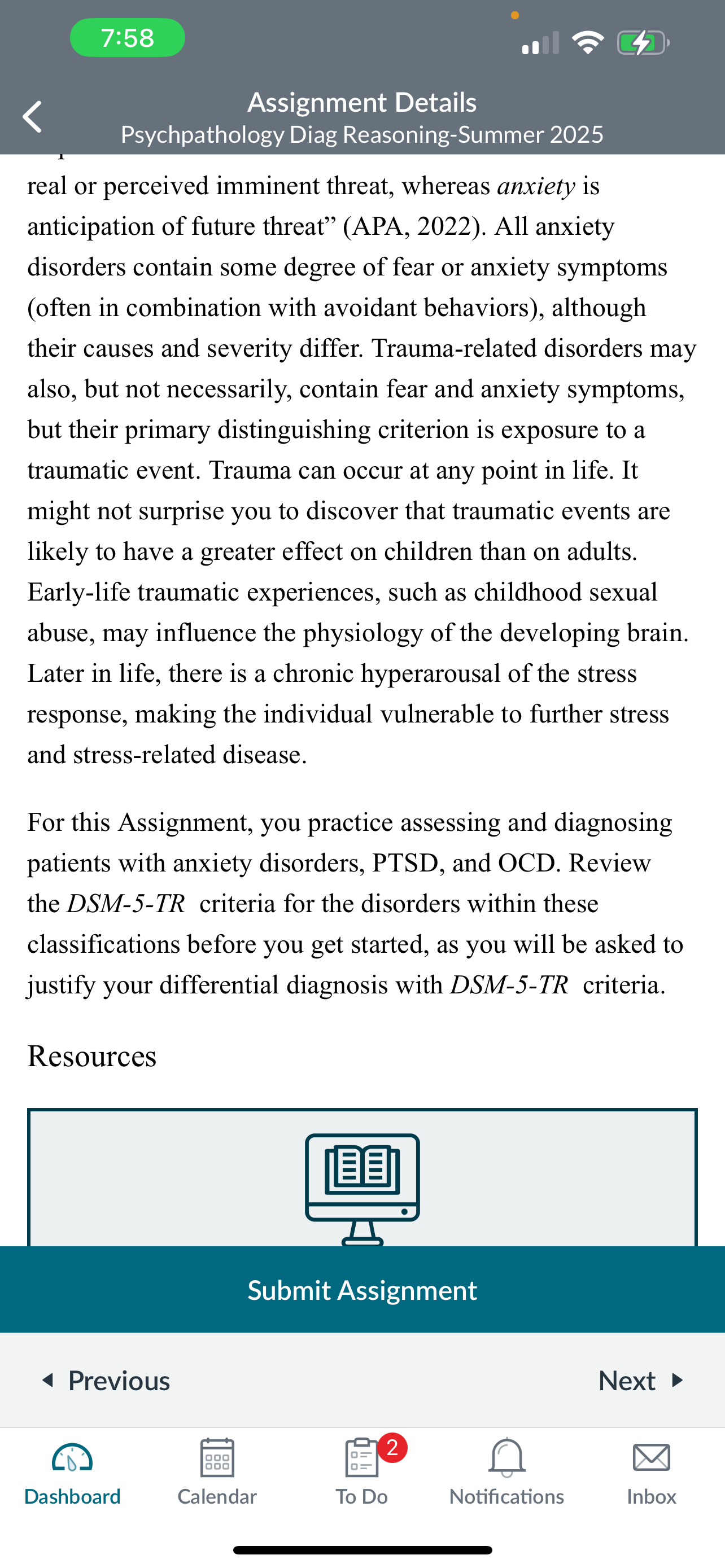
Task: Go back from Assignment Details
Action: point(33,117)
